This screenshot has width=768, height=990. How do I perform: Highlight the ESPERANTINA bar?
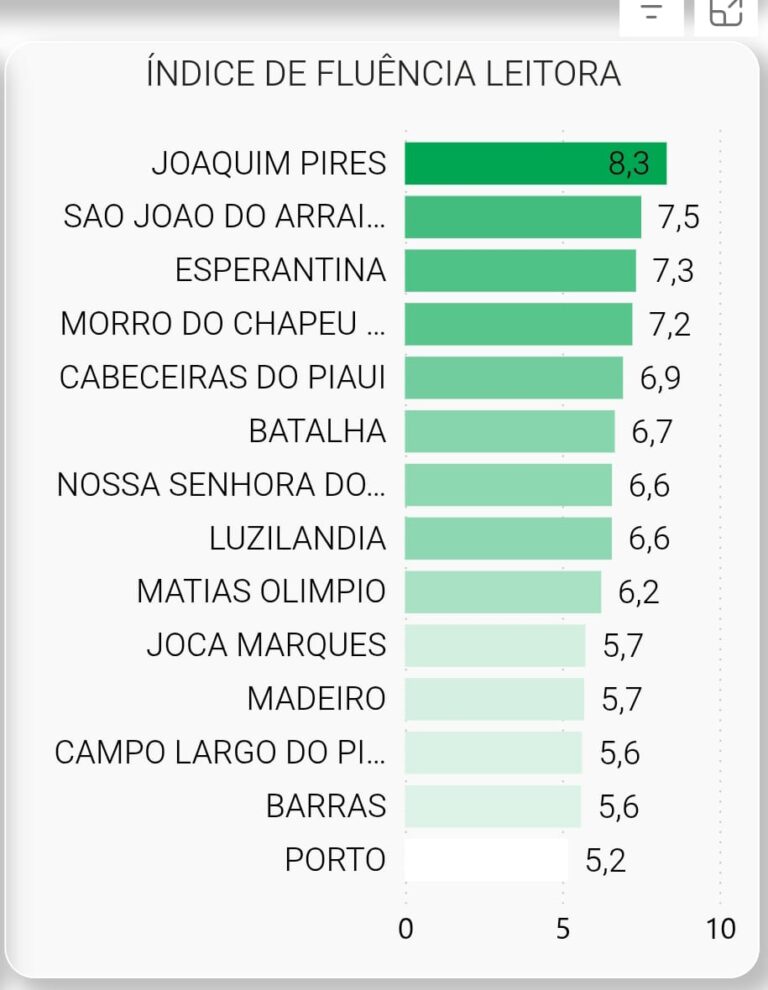[x=520, y=270]
